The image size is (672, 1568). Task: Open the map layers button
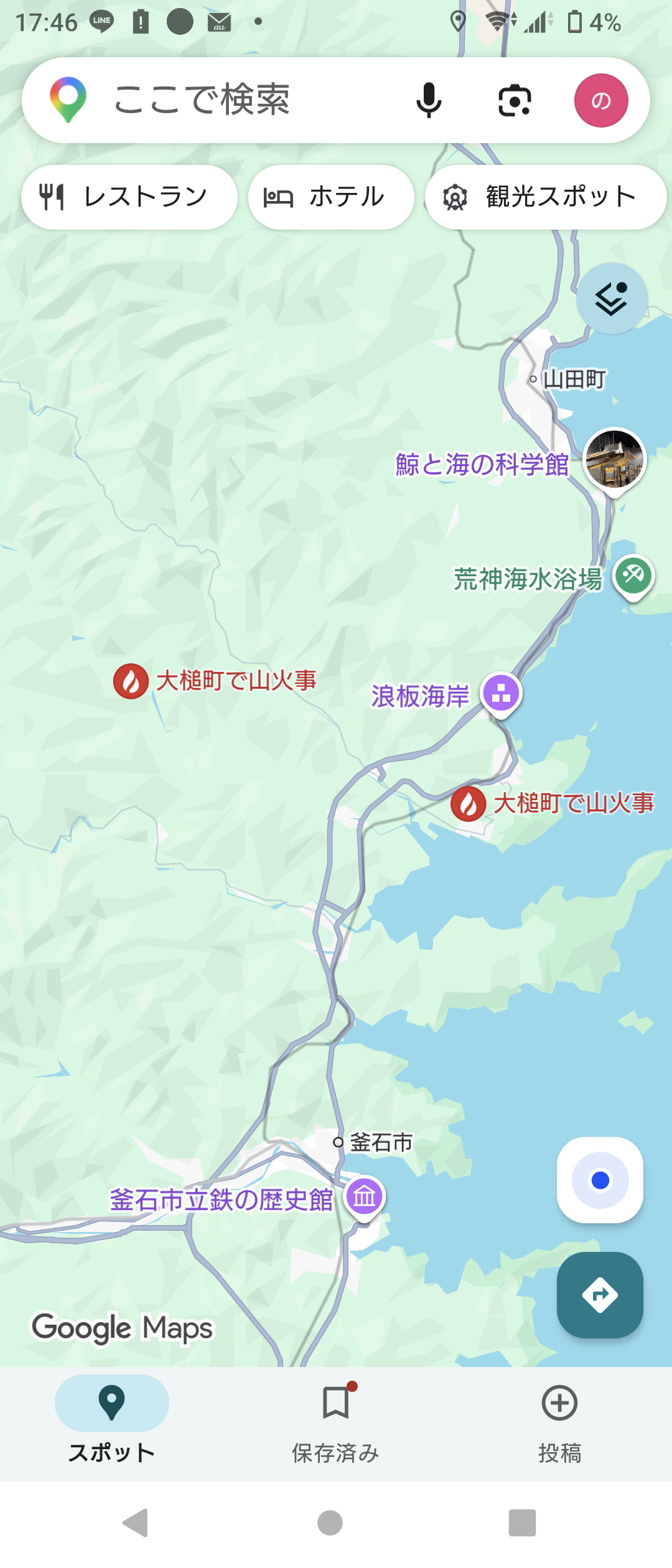[x=611, y=299]
